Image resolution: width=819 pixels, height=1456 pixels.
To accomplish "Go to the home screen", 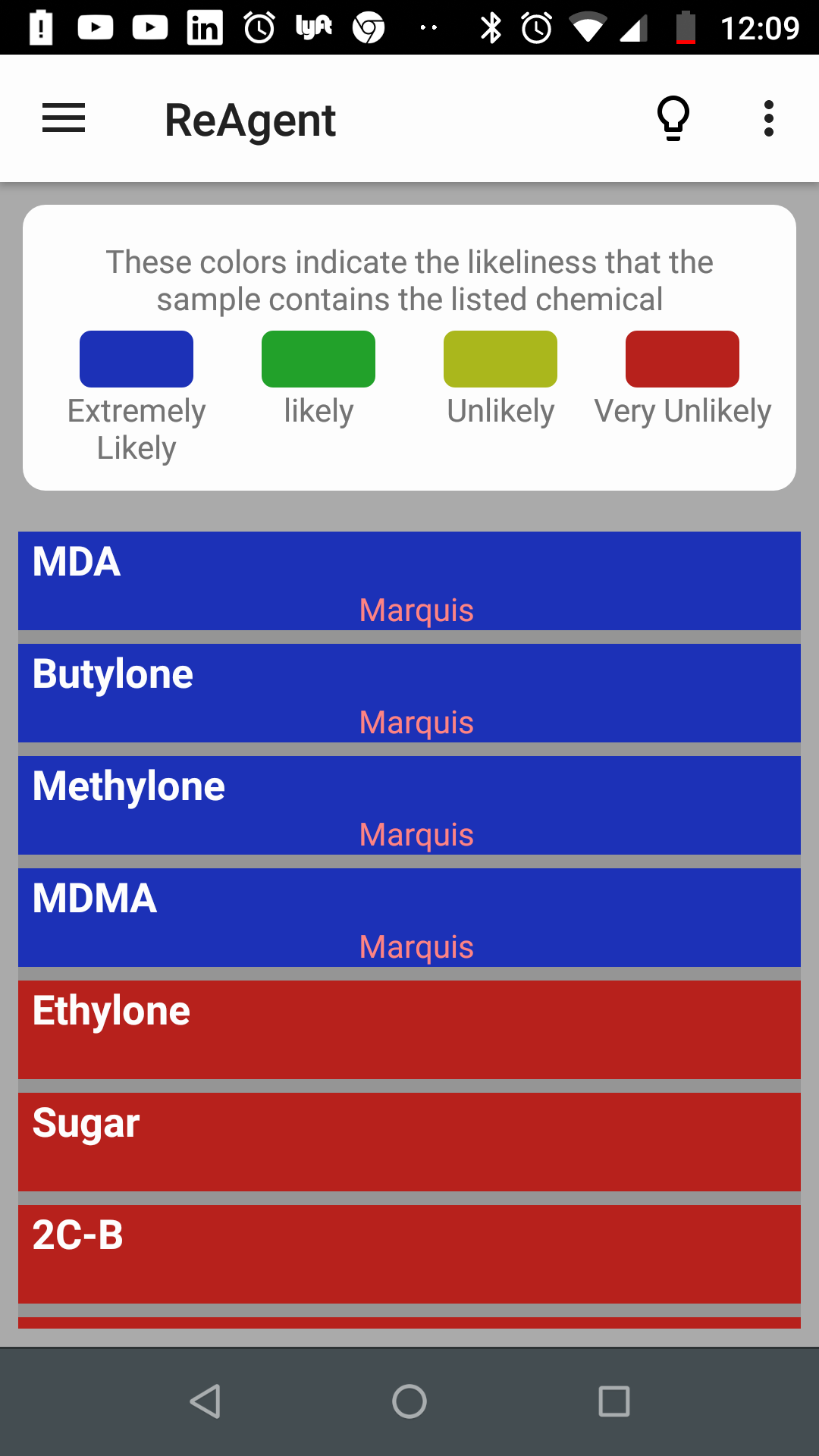I will pyautogui.click(x=409, y=1401).
